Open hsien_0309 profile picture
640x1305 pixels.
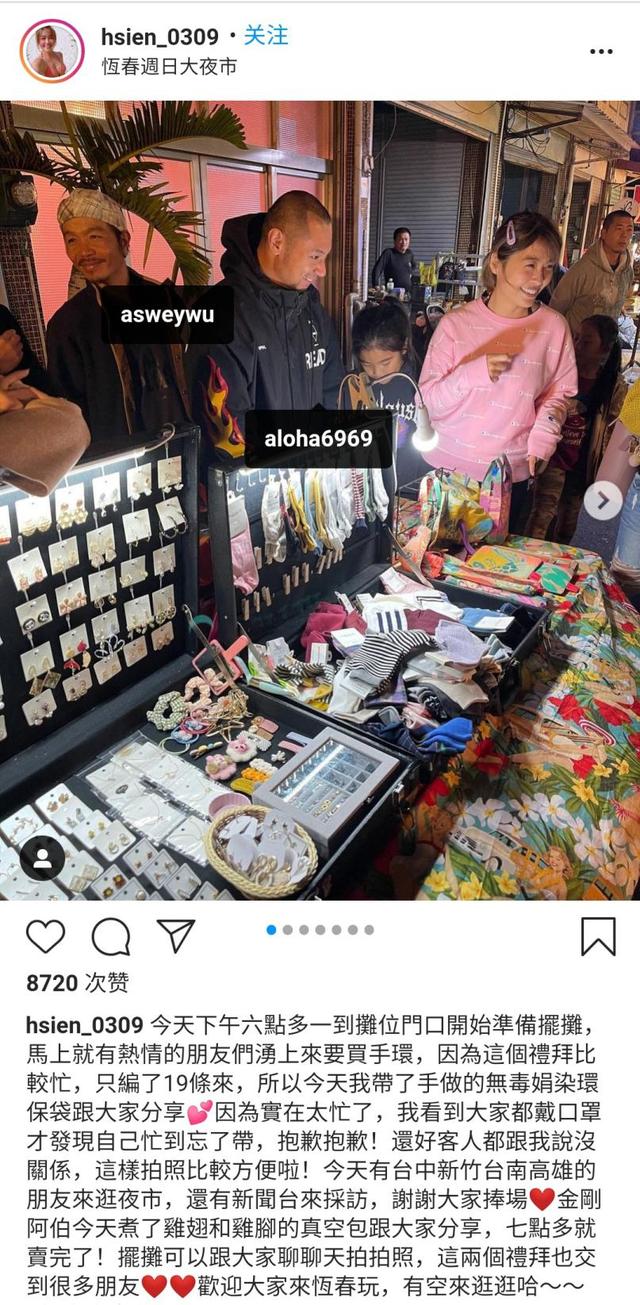tap(52, 51)
